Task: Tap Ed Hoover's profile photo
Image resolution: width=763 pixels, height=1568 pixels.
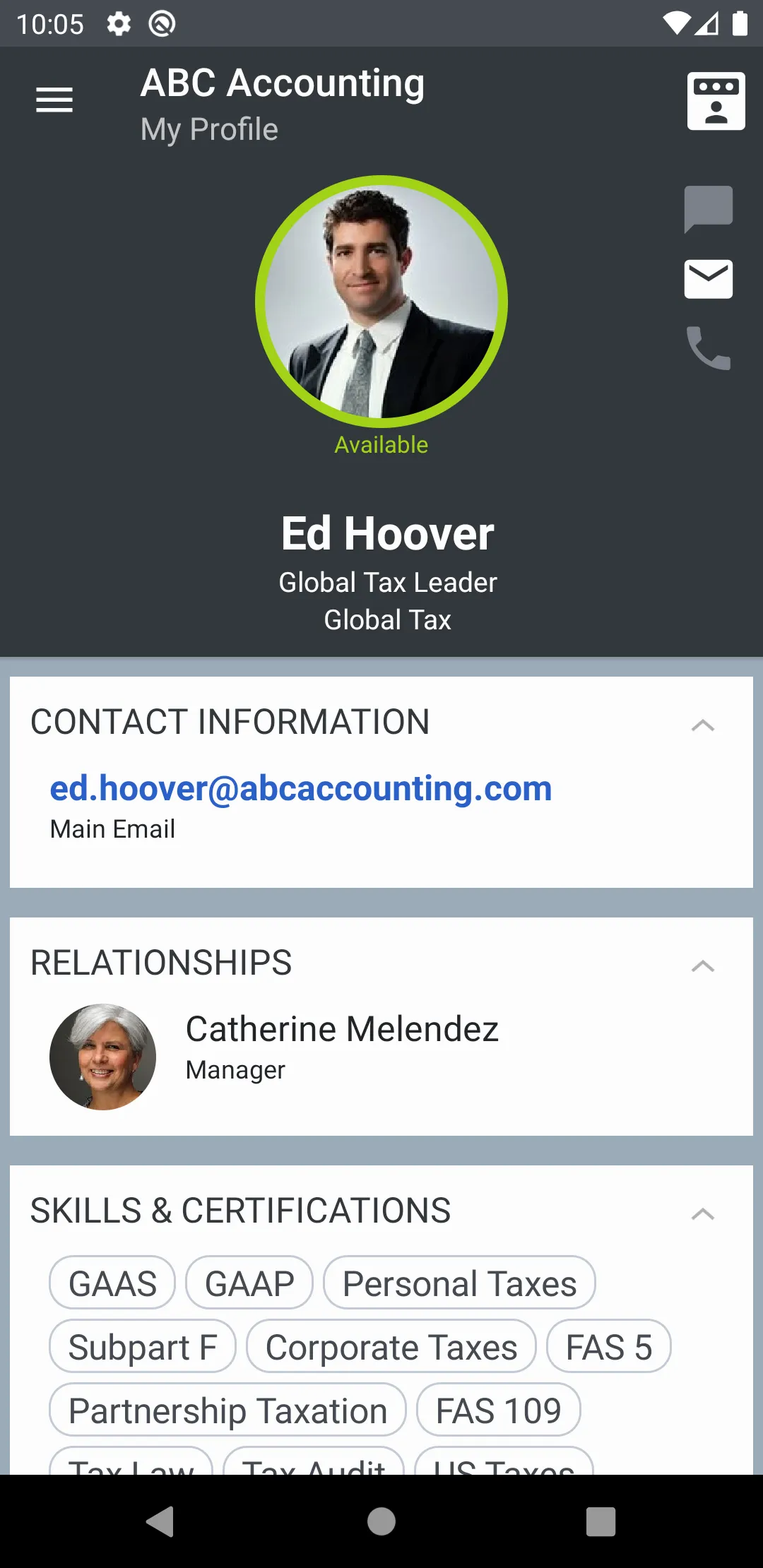Action: [381, 302]
